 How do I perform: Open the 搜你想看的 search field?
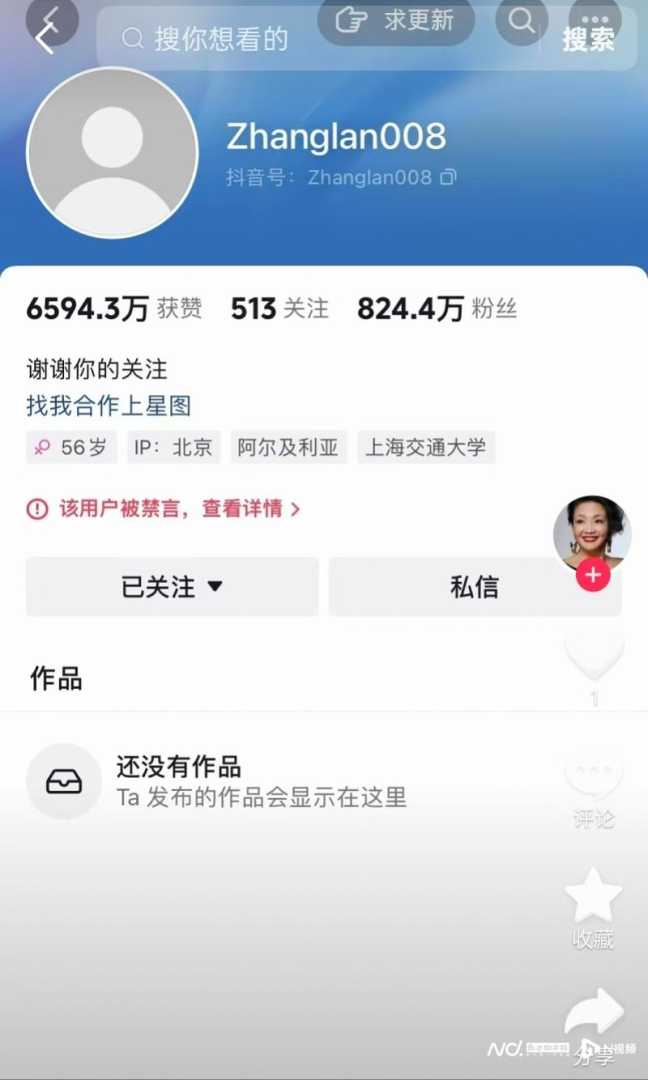click(x=220, y=39)
